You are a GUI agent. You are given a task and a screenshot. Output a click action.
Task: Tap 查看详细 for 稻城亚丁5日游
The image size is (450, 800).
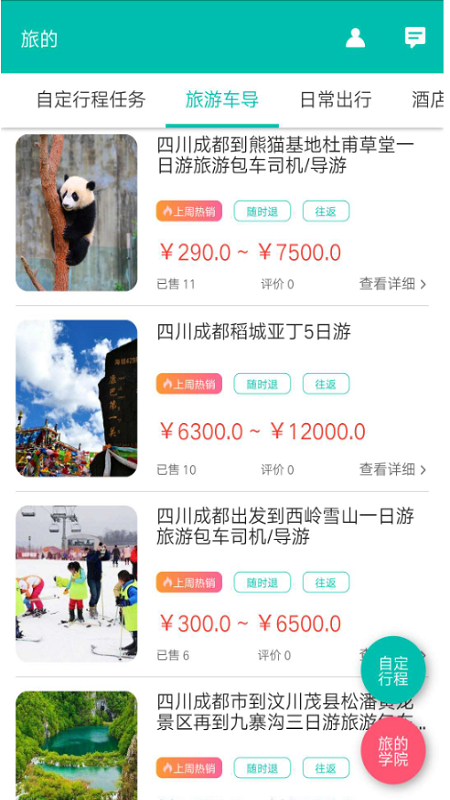point(392,469)
